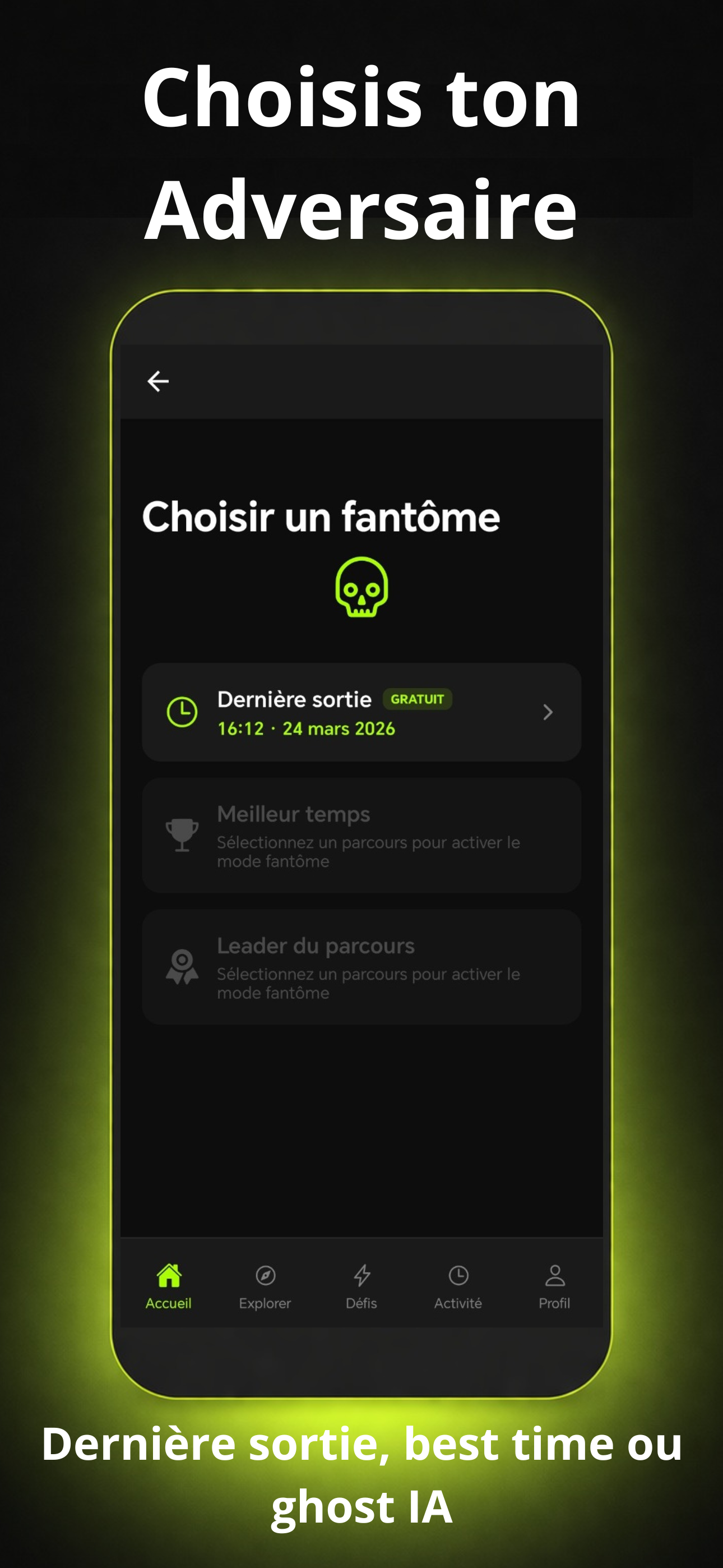Viewport: 723px width, 1568px height.
Task: Tap the medal icon for Leader du parcours
Action: 182,969
